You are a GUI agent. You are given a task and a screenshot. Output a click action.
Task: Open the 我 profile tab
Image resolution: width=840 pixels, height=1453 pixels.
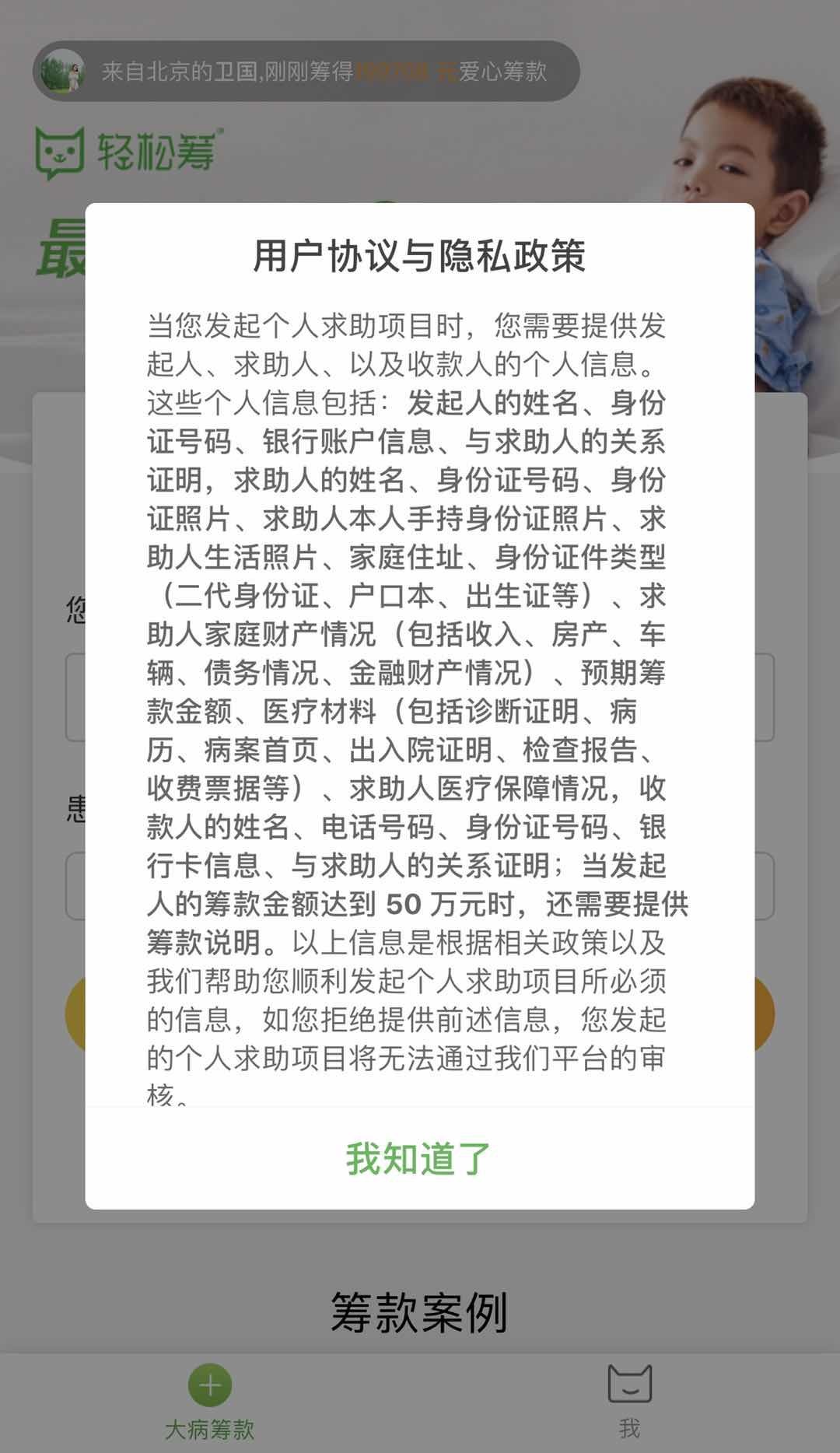point(629,1403)
